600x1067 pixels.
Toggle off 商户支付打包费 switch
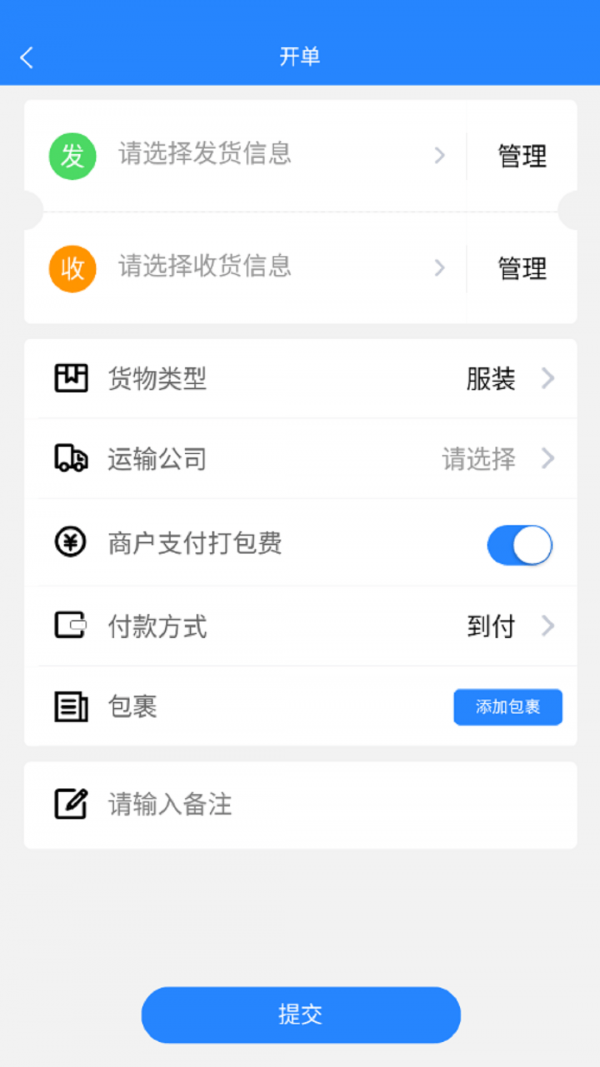pyautogui.click(x=520, y=545)
